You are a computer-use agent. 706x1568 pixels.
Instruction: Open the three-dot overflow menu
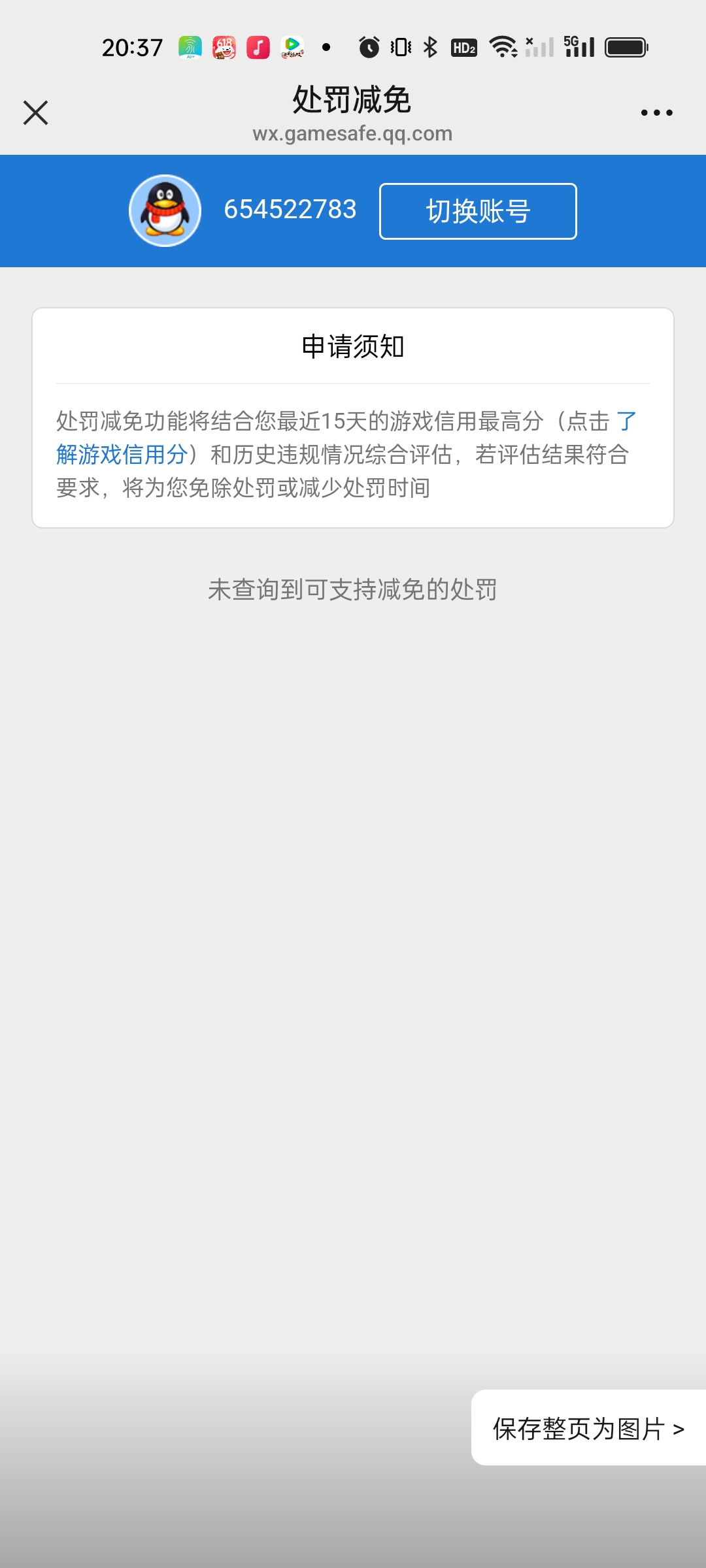point(656,112)
